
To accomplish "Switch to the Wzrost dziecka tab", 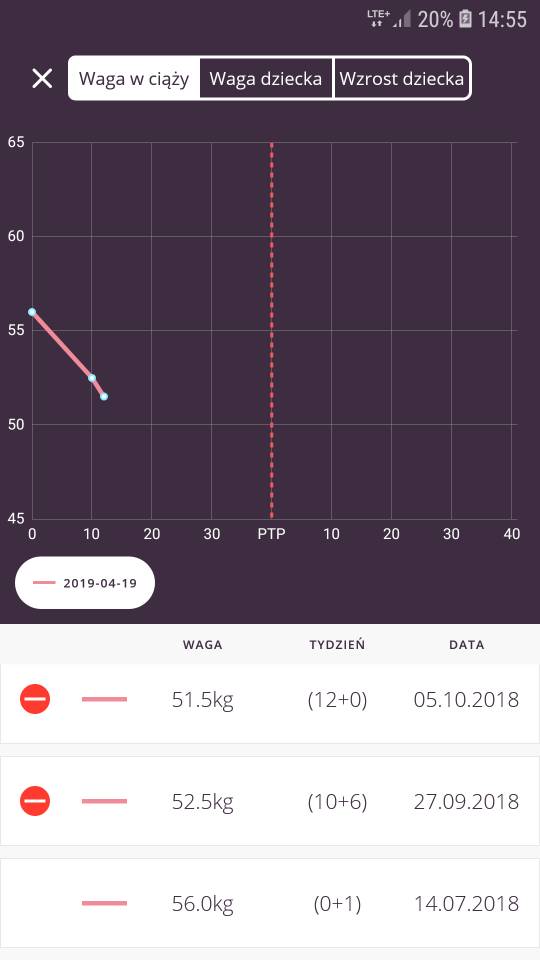I will pos(402,78).
